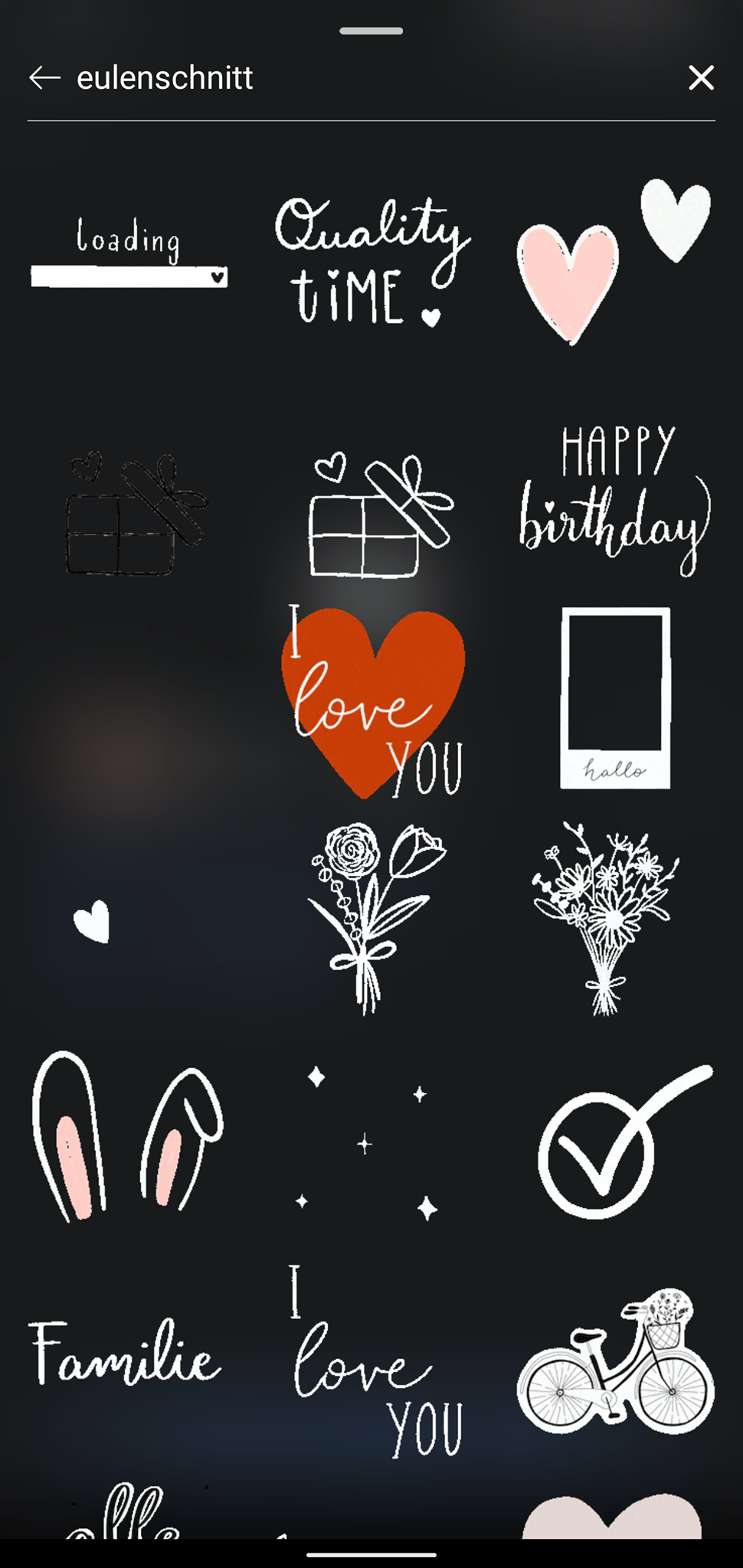Add the white text I love you sticker

374,1363
